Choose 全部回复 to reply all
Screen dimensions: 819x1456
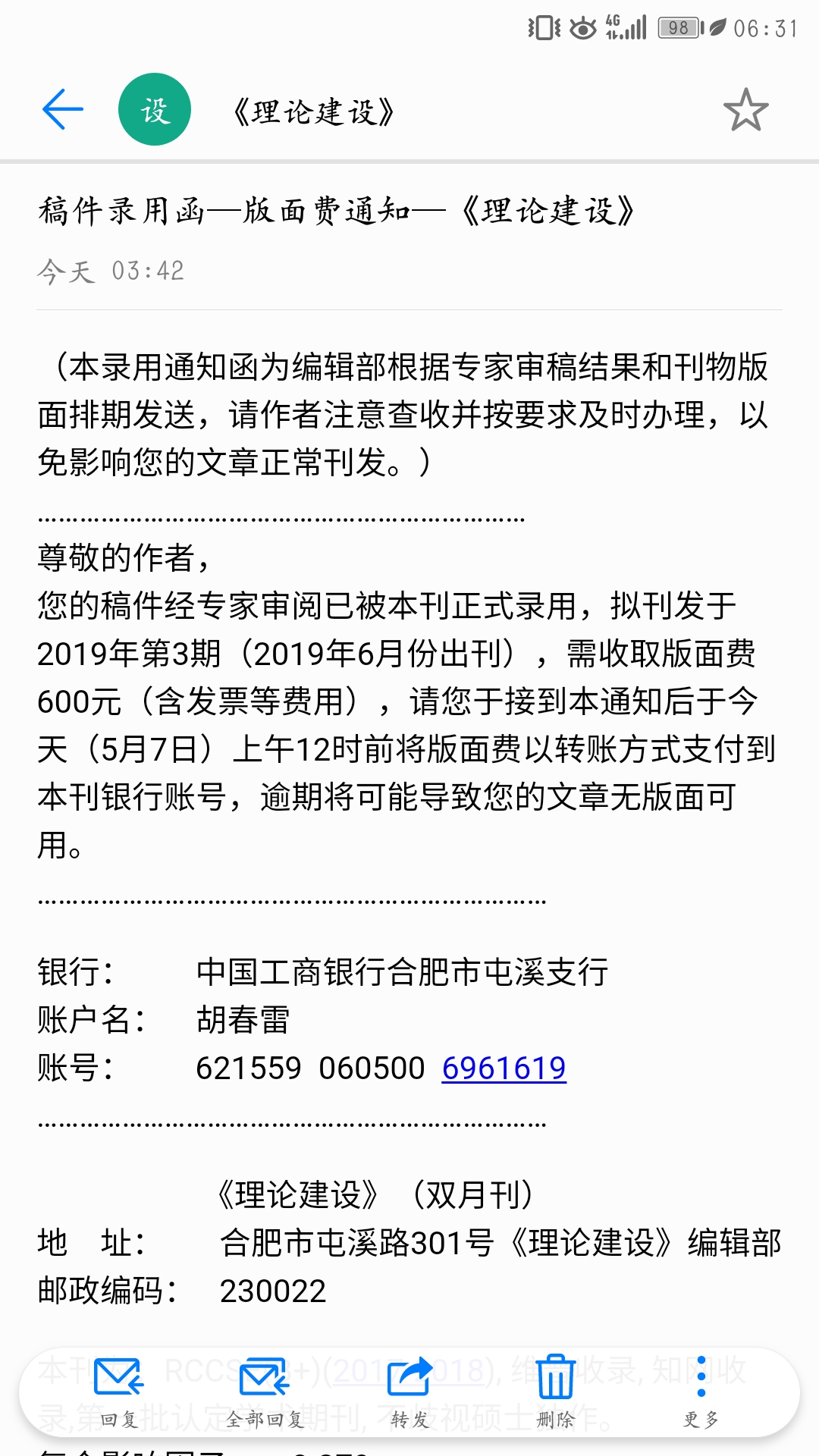(265, 1392)
